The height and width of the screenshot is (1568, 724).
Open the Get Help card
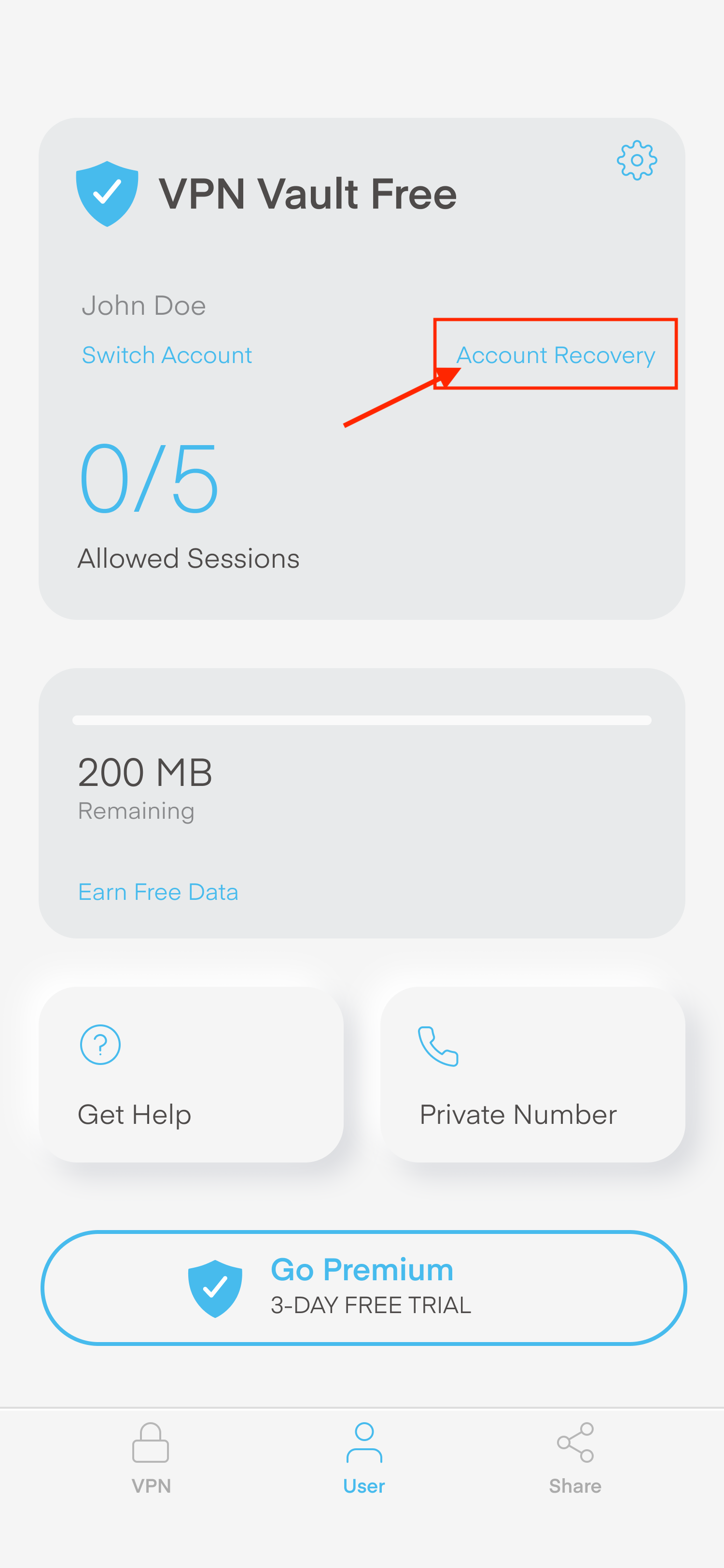[x=191, y=1074]
